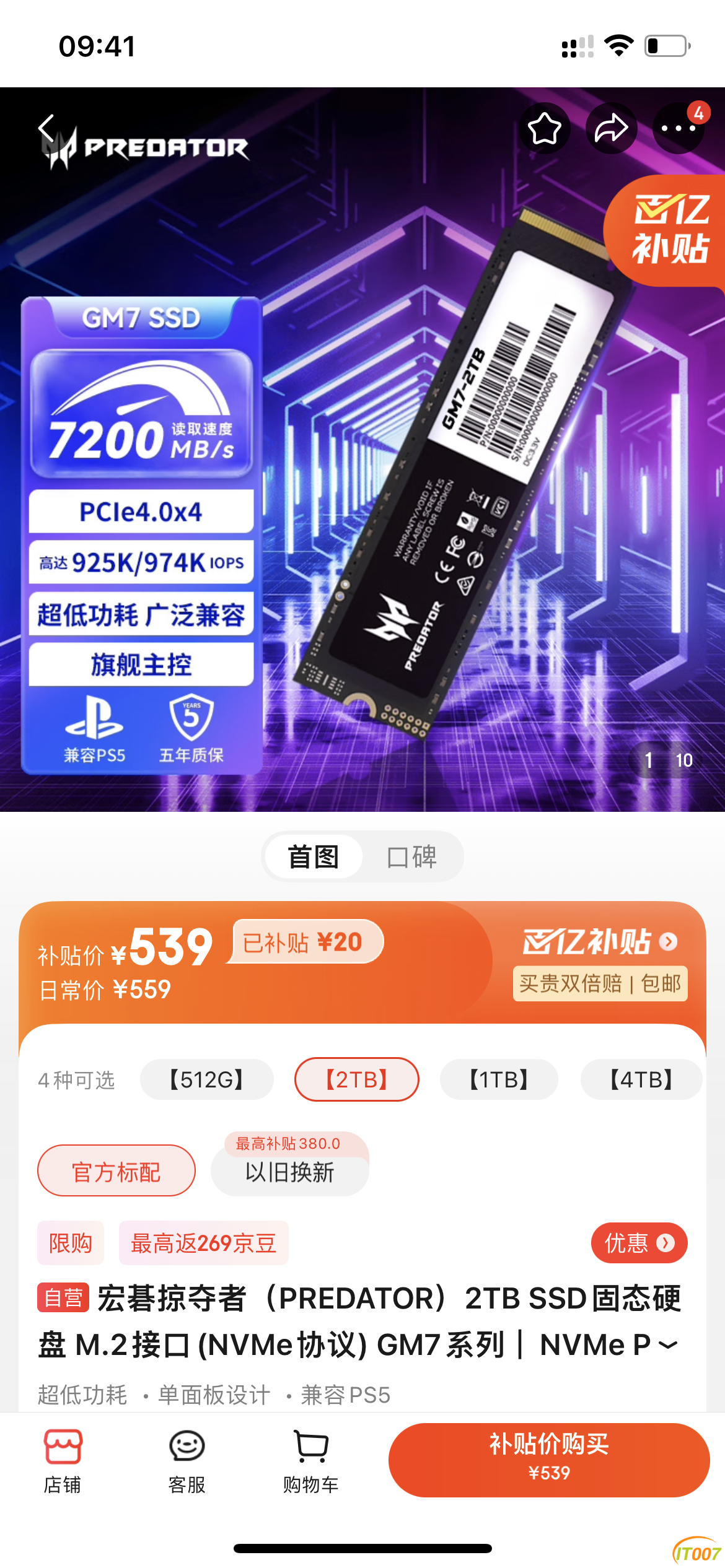
Task: Buy at the ¥539 subsidy price
Action: coord(549,1460)
